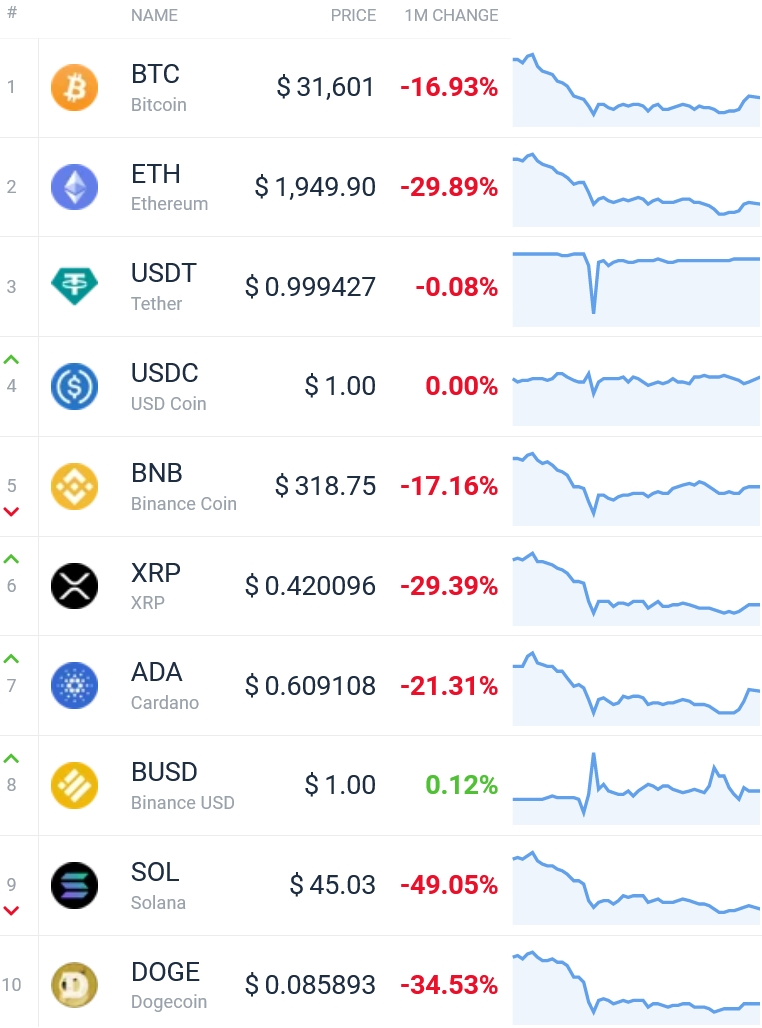Viewport: 762px width, 1028px height.
Task: Sort by the PRICE column header
Action: (x=354, y=15)
